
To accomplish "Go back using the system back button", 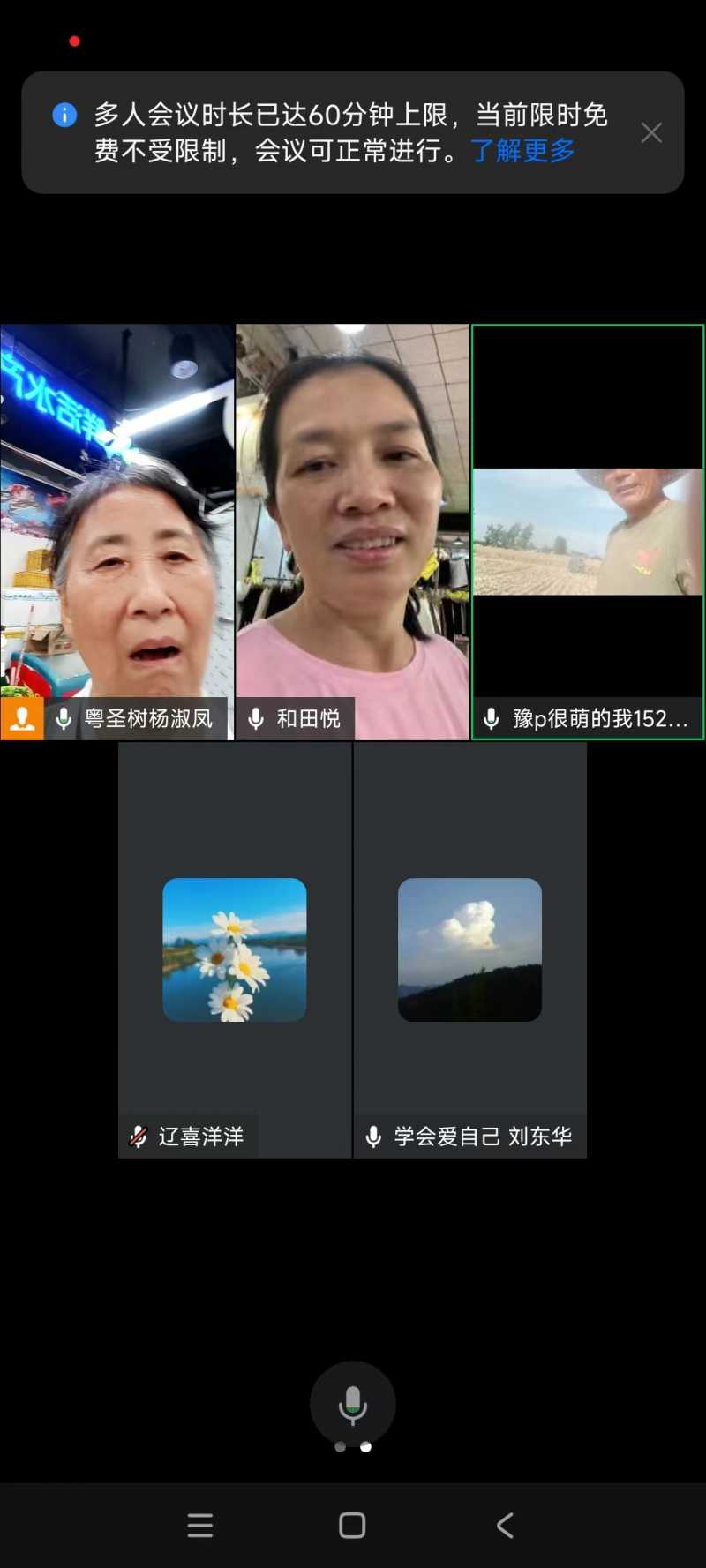I will 505,1526.
